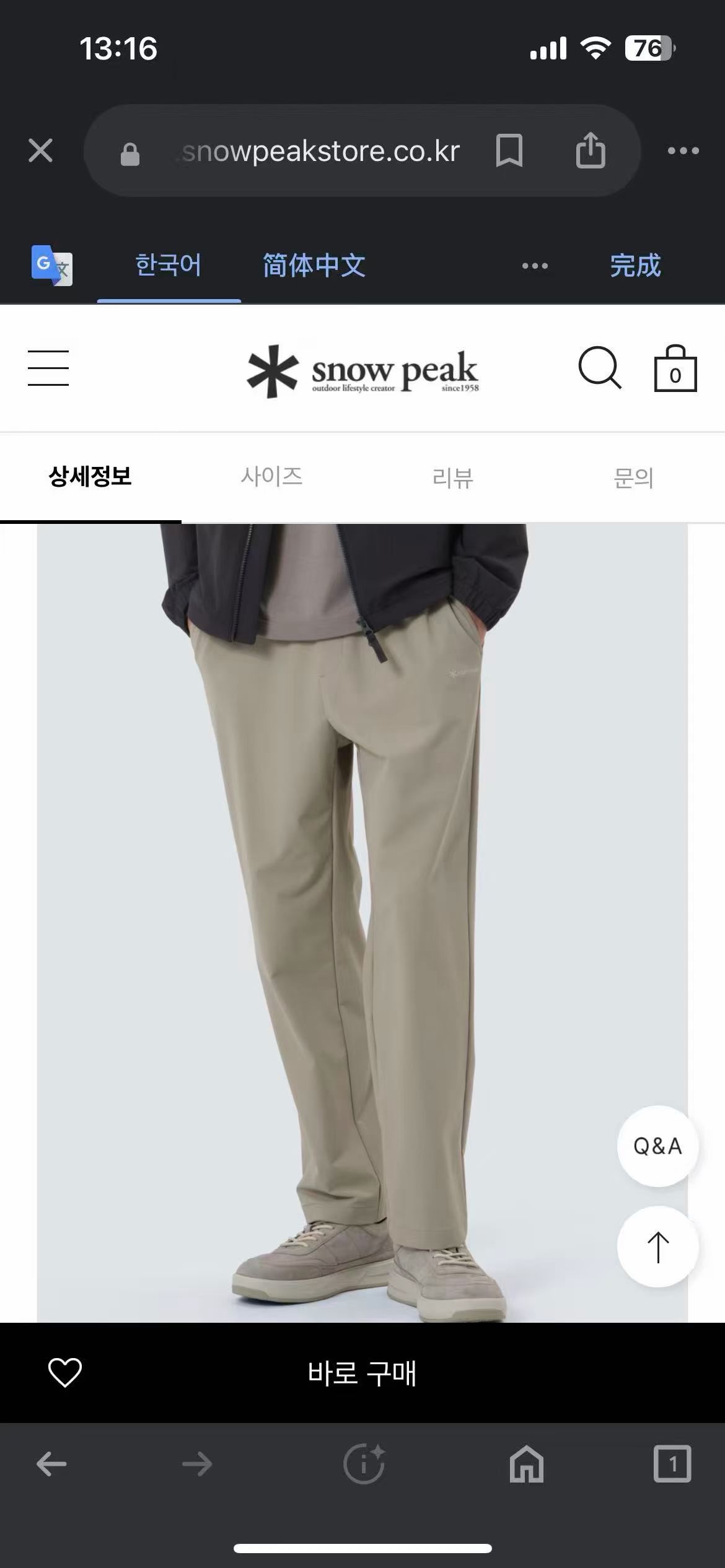The width and height of the screenshot is (725, 1568).
Task: Switch to the 리뷰 tab
Action: 452,477
